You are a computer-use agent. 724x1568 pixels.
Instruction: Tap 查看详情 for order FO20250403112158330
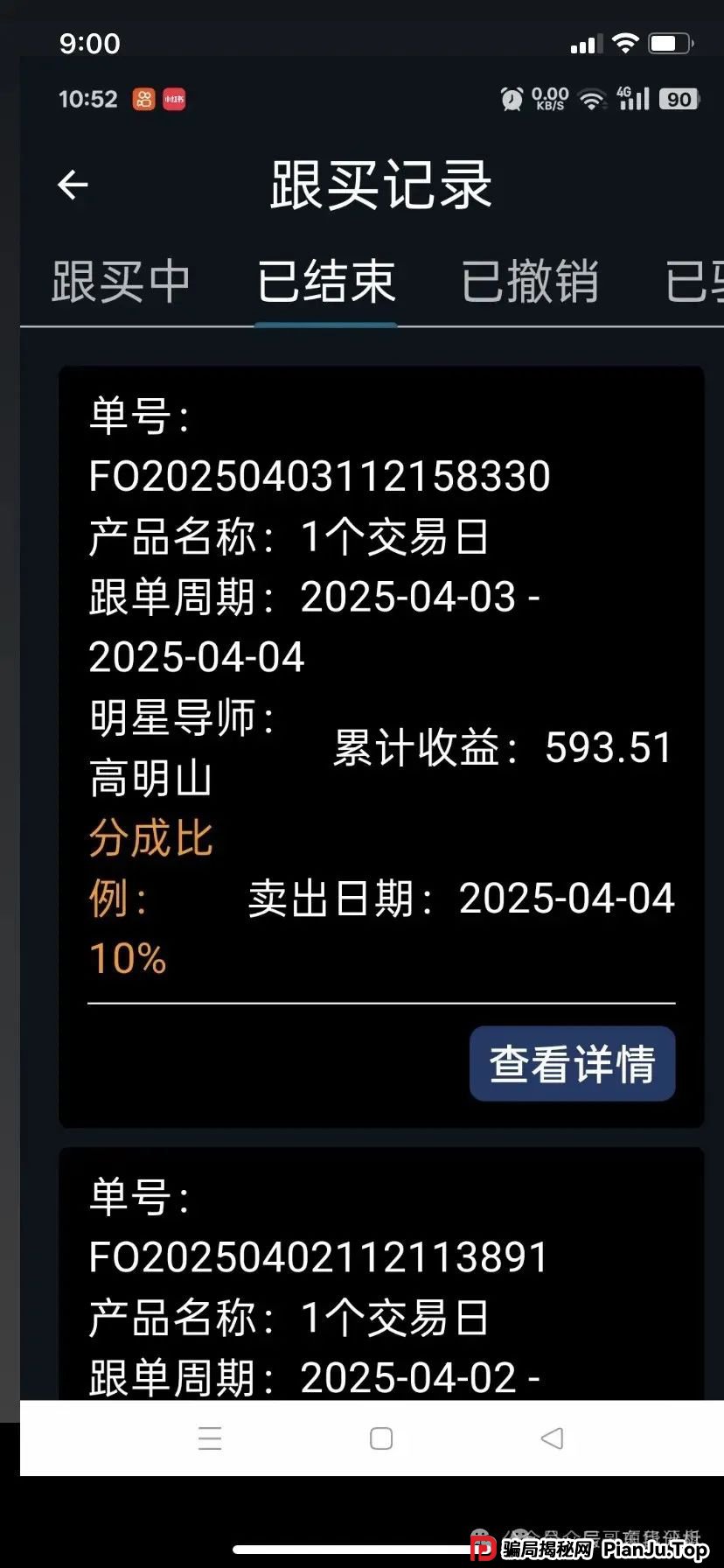point(572,1064)
